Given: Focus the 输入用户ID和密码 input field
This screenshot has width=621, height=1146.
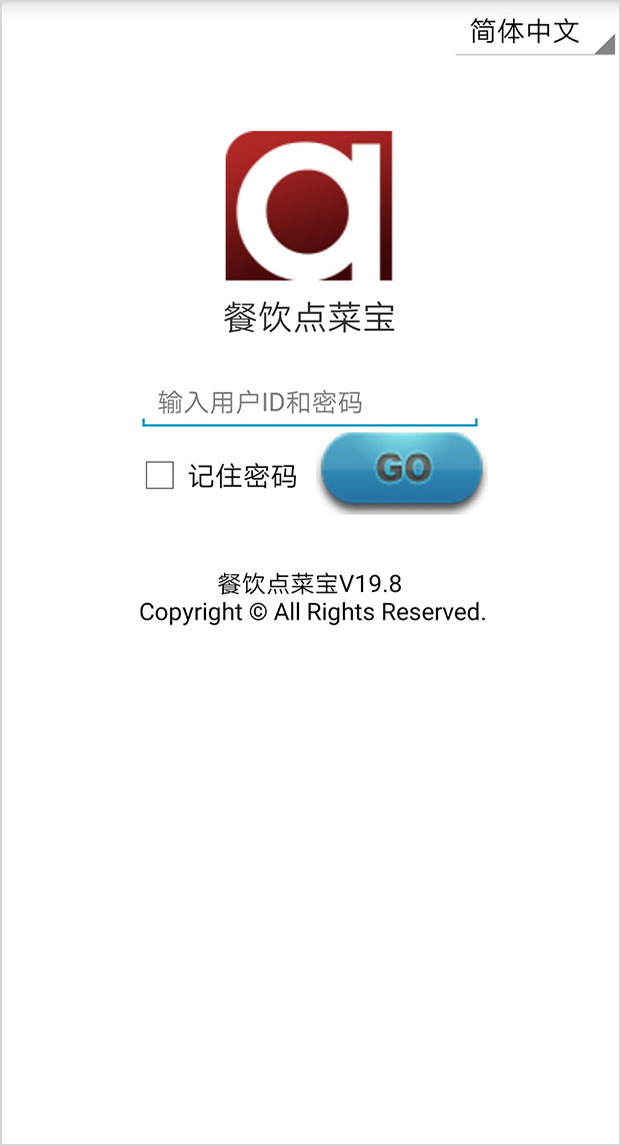Looking at the screenshot, I should pyautogui.click(x=309, y=403).
